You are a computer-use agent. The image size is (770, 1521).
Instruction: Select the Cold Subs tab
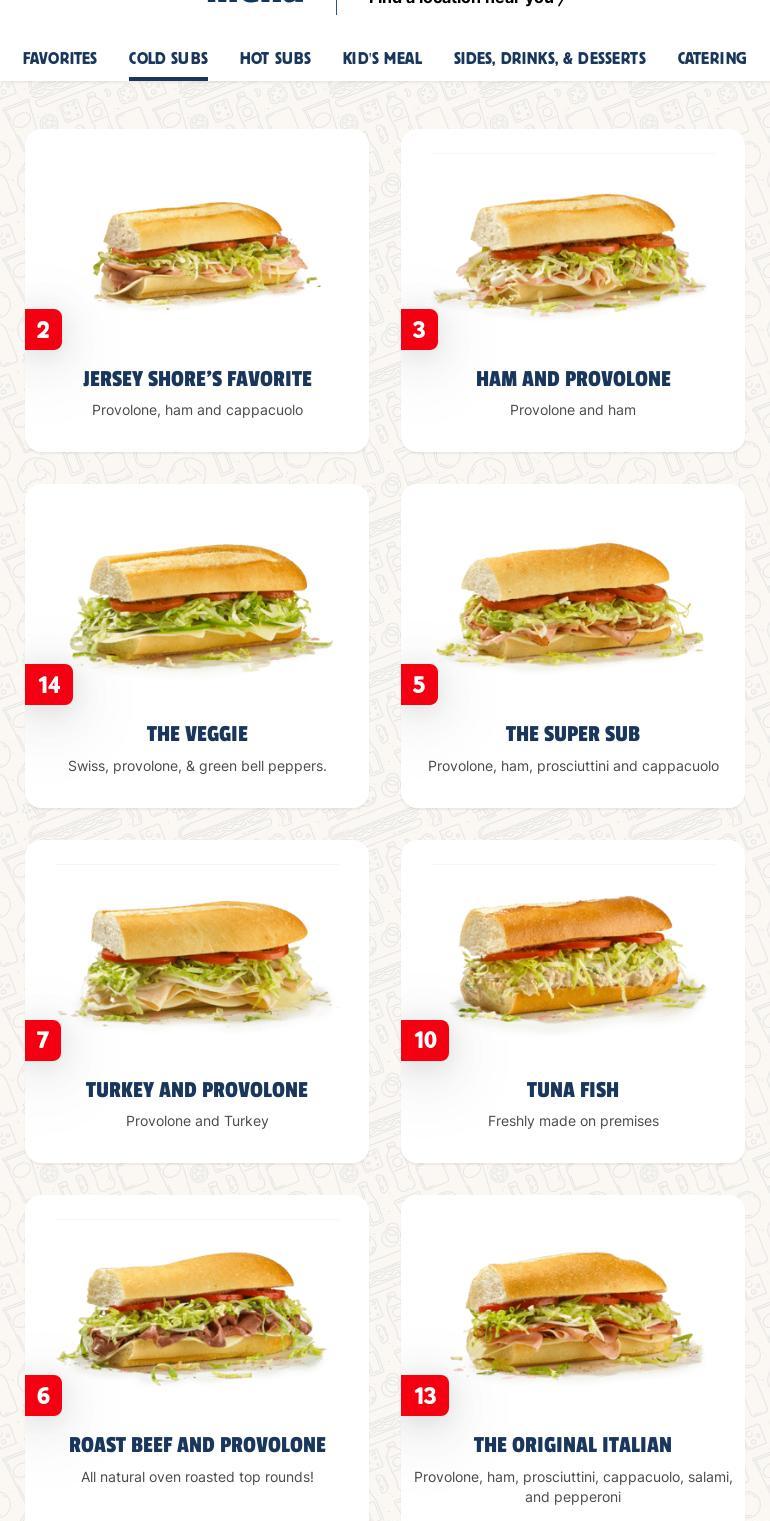(168, 58)
